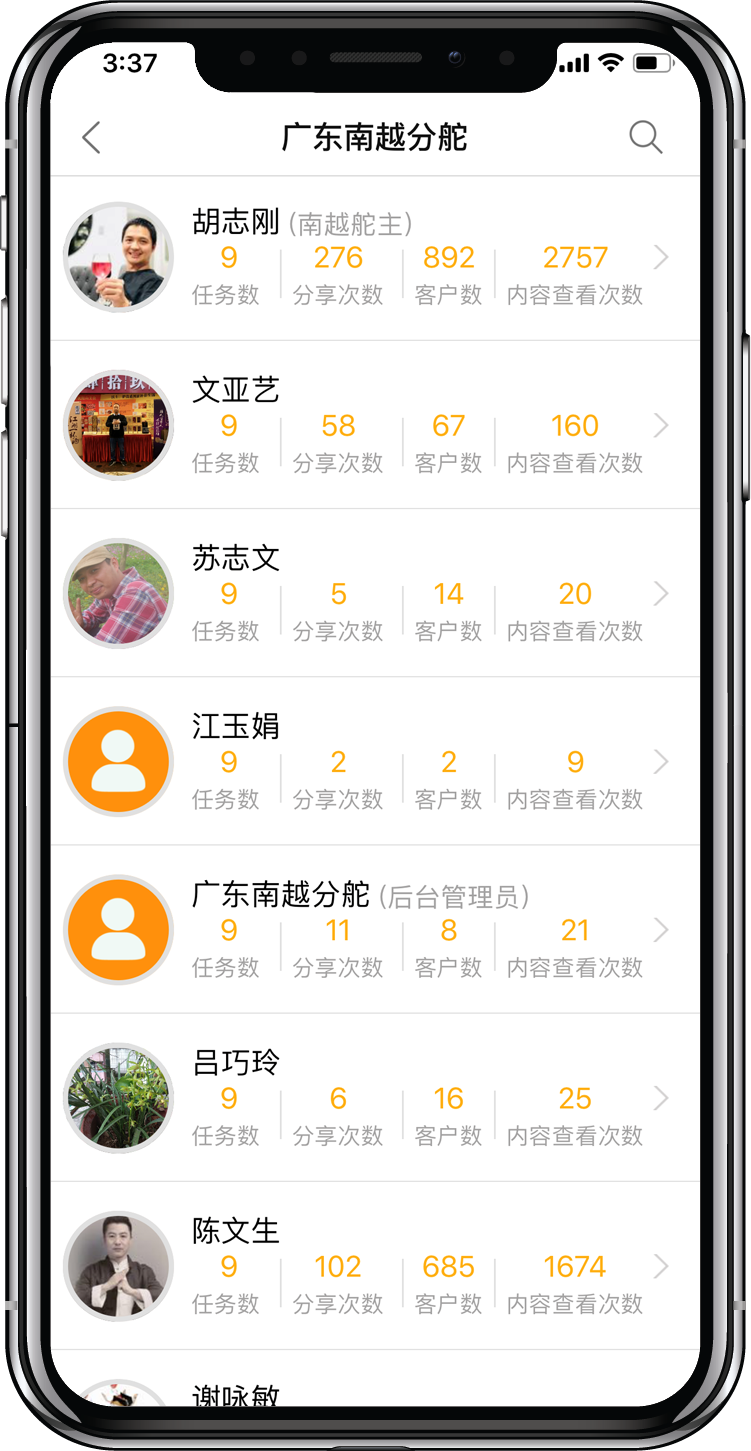Tap the Wi-Fi icon in the status bar
751x1451 pixels.
click(x=612, y=61)
